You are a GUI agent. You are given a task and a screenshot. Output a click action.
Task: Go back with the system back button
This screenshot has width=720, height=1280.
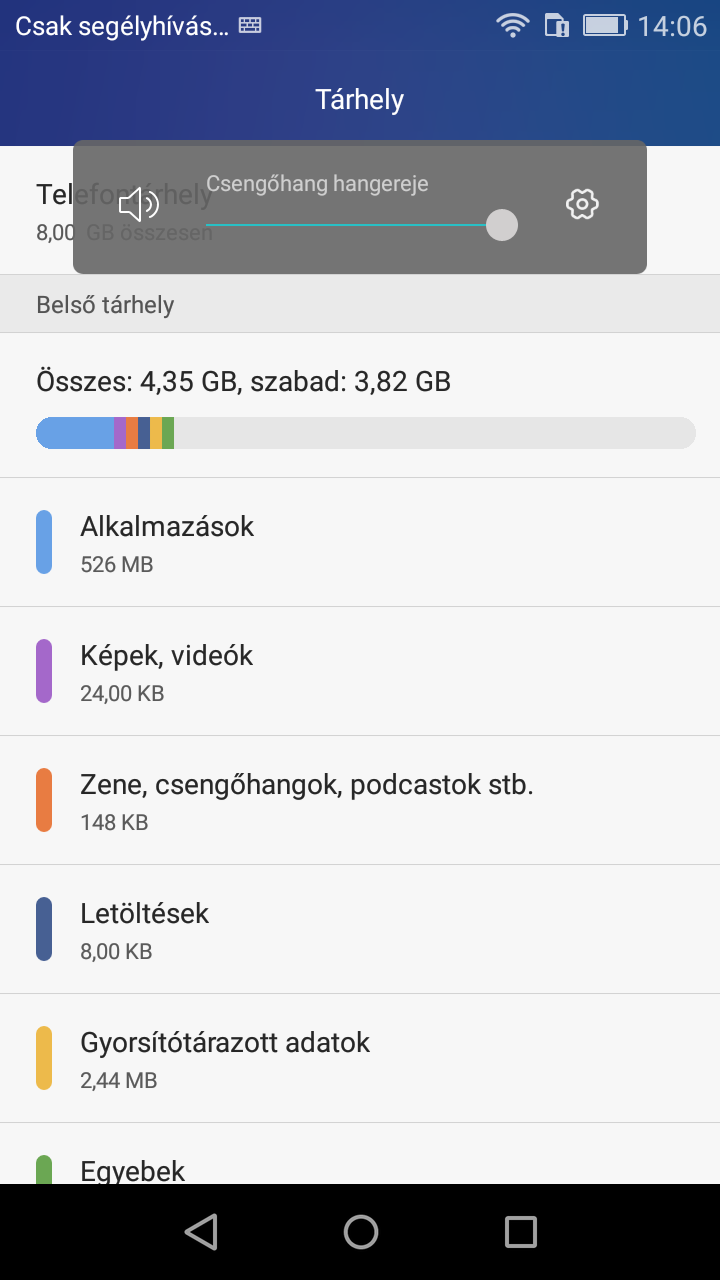pyautogui.click(x=201, y=1231)
